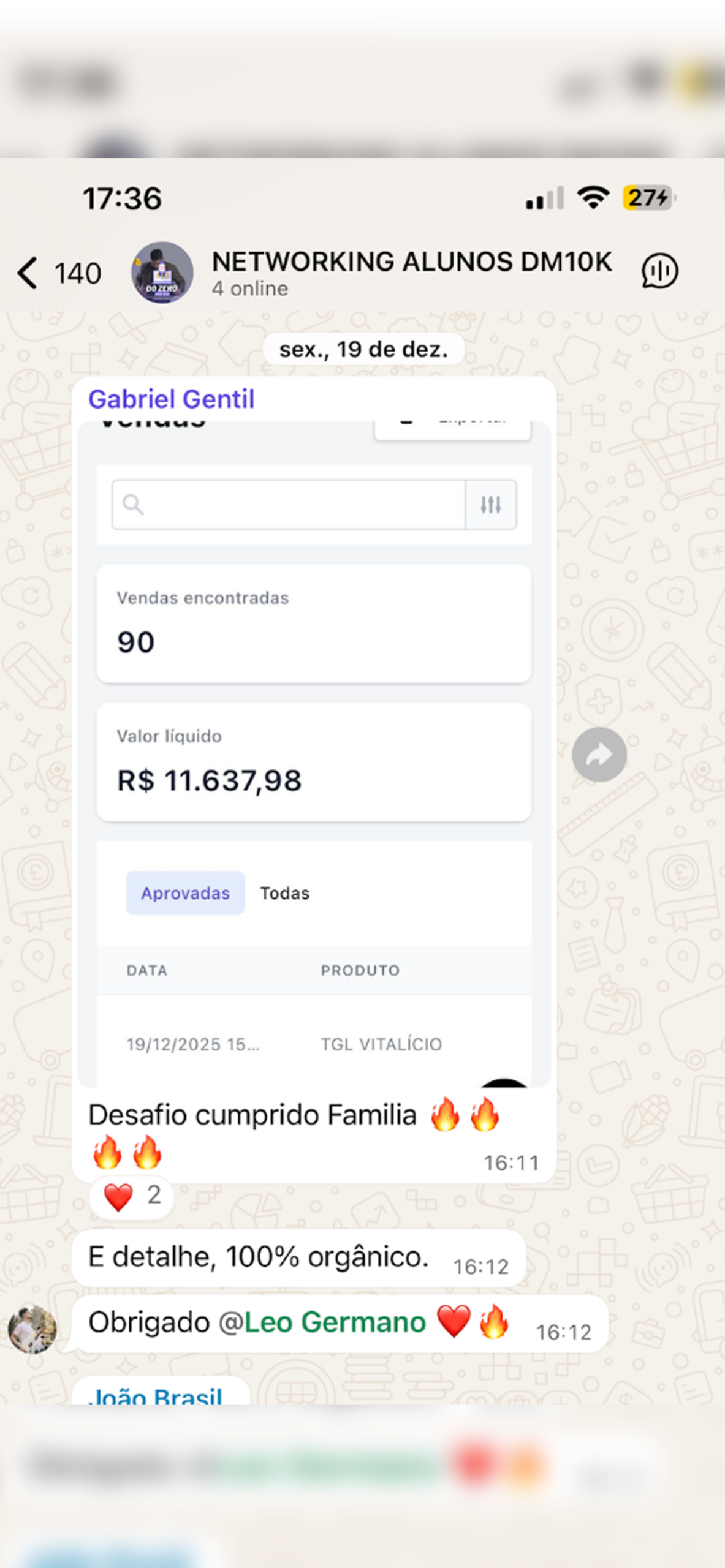Open the sender's profile photo
This screenshot has height=1568, width=725.
point(32,1330)
